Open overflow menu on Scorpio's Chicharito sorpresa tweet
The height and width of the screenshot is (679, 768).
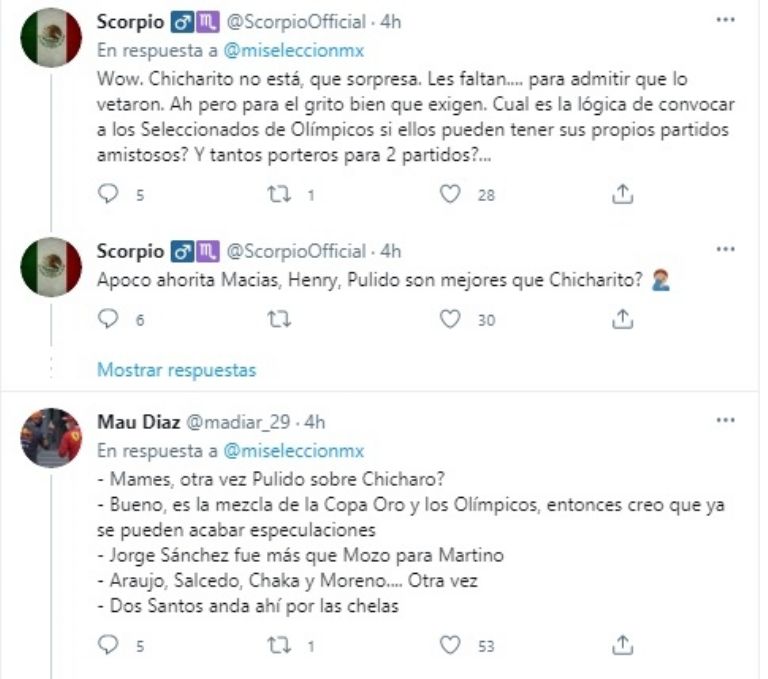725,20
